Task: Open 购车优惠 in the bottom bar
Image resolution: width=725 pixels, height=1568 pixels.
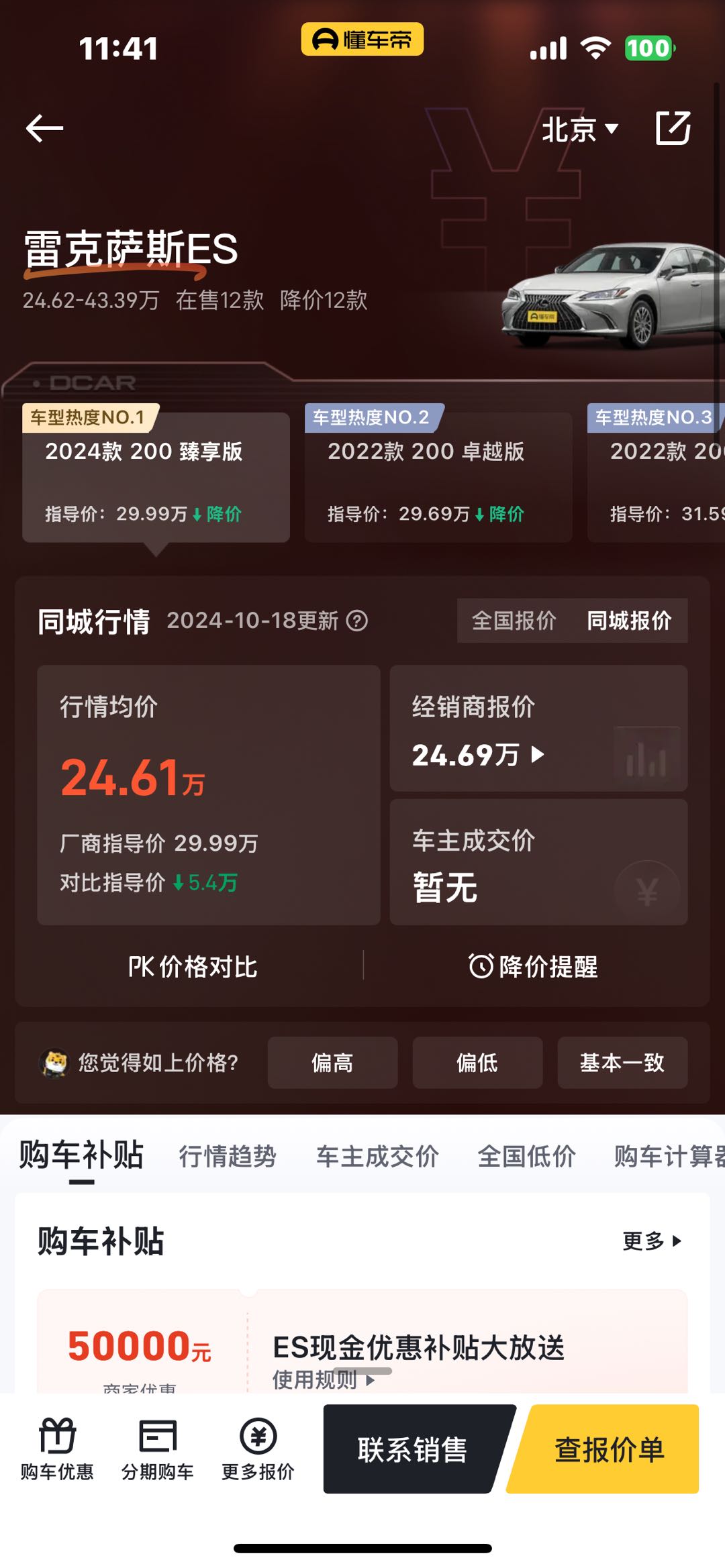Action: click(x=57, y=1449)
